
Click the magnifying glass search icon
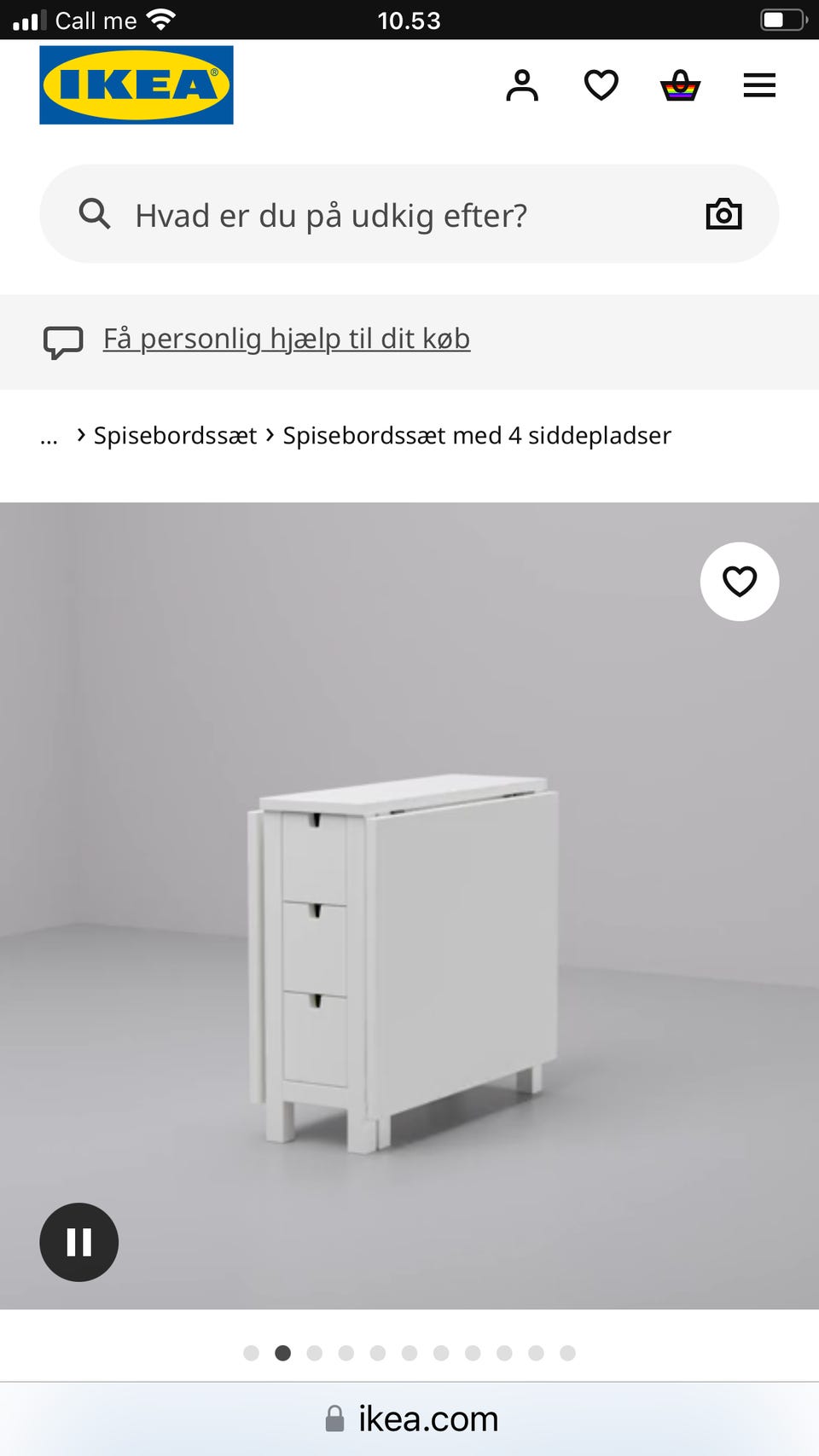coord(95,214)
